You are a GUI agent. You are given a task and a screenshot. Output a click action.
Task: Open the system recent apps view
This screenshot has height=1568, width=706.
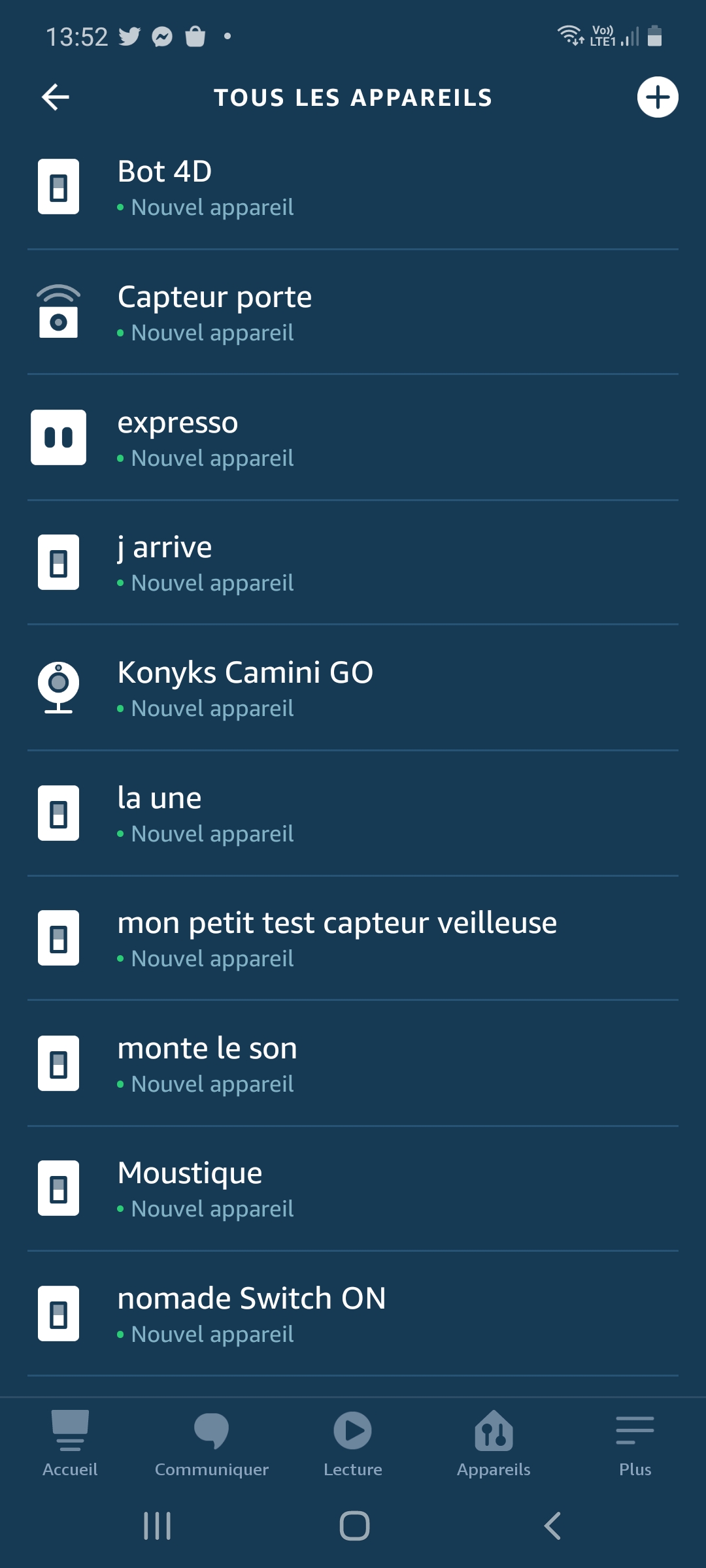tap(158, 1526)
